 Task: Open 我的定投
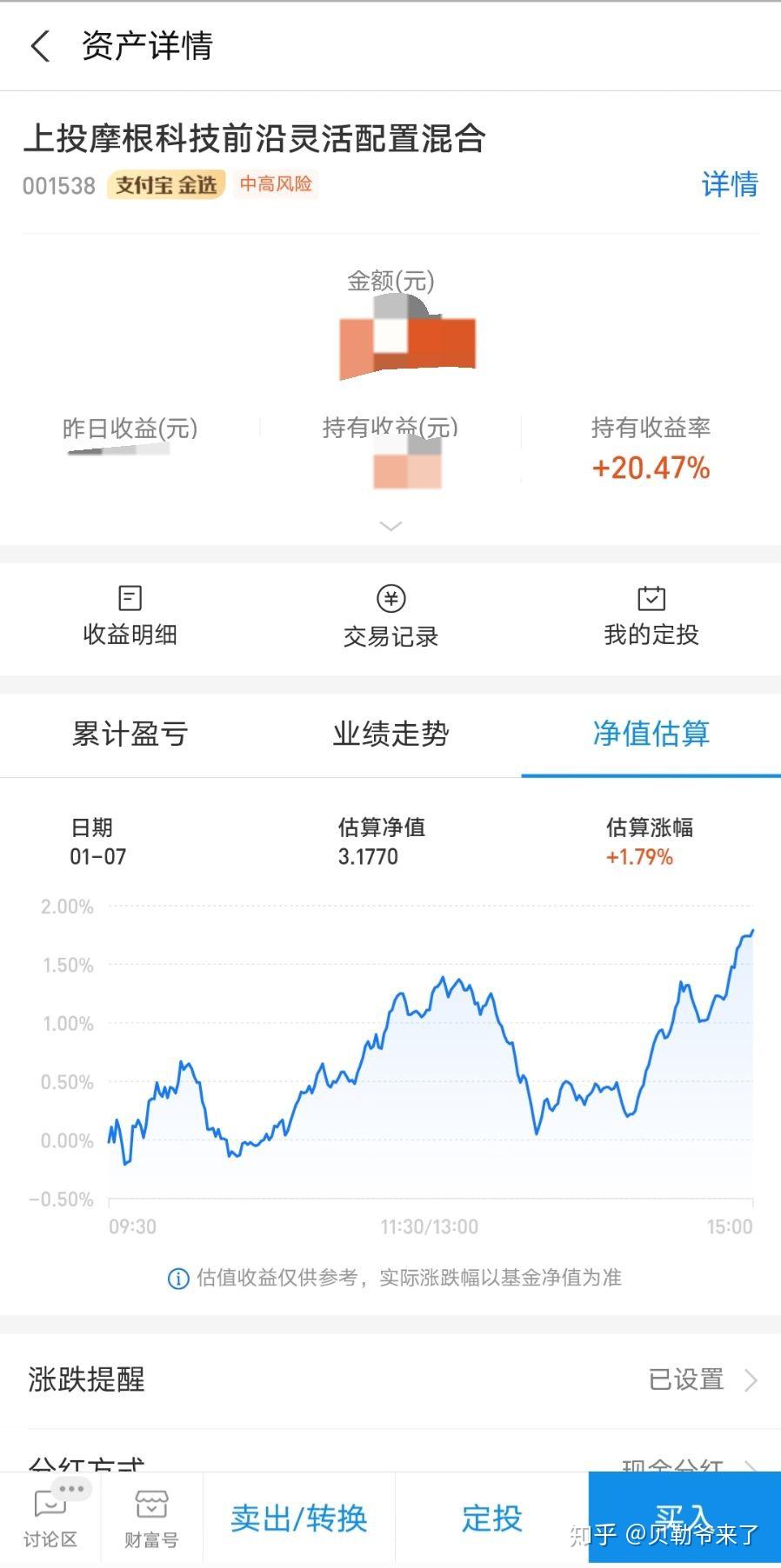click(x=651, y=617)
